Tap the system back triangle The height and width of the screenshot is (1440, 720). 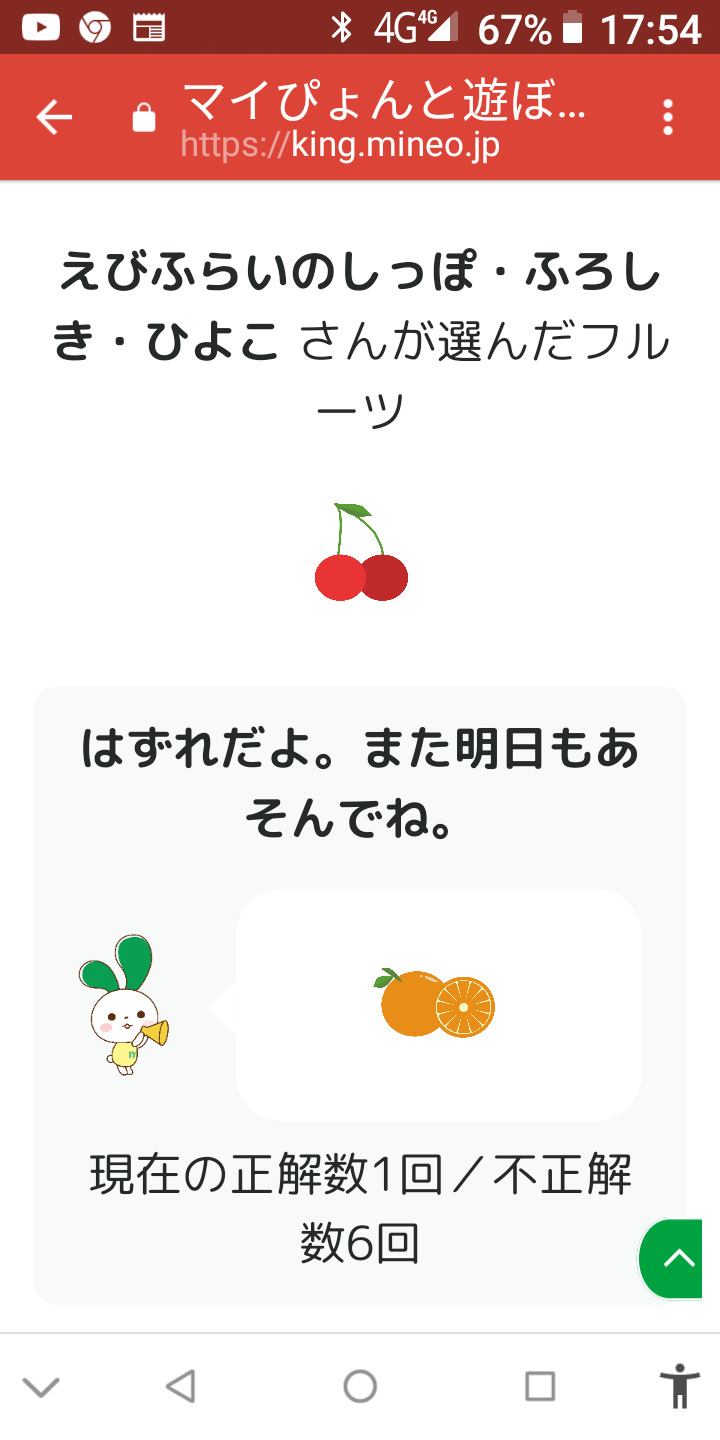pyautogui.click(x=180, y=1386)
